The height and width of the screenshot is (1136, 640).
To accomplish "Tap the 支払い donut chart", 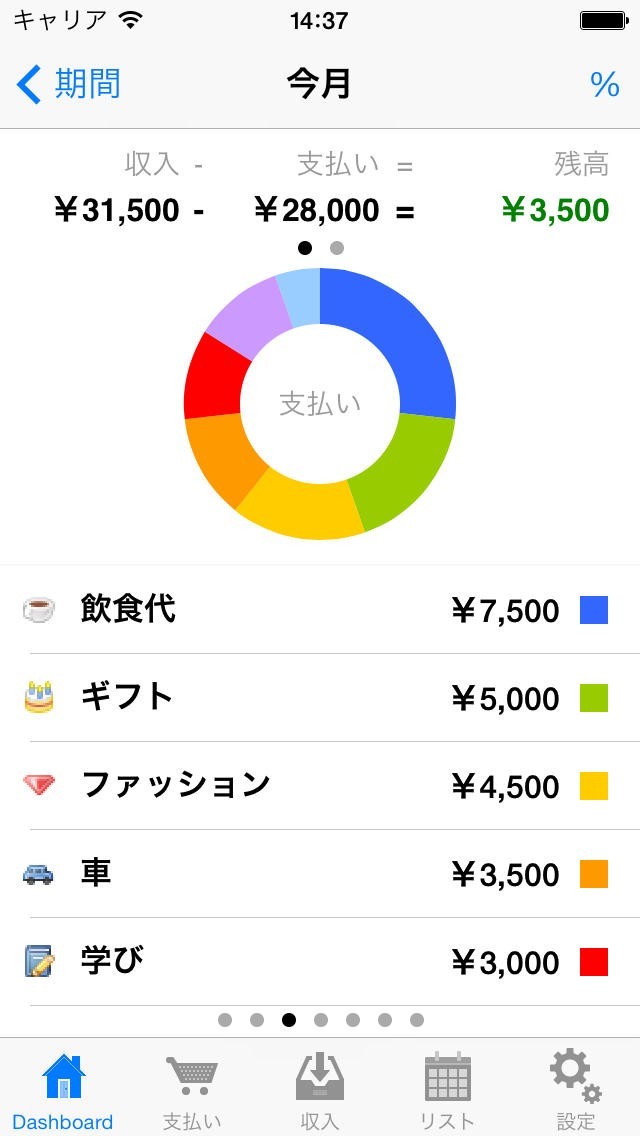I will (320, 404).
